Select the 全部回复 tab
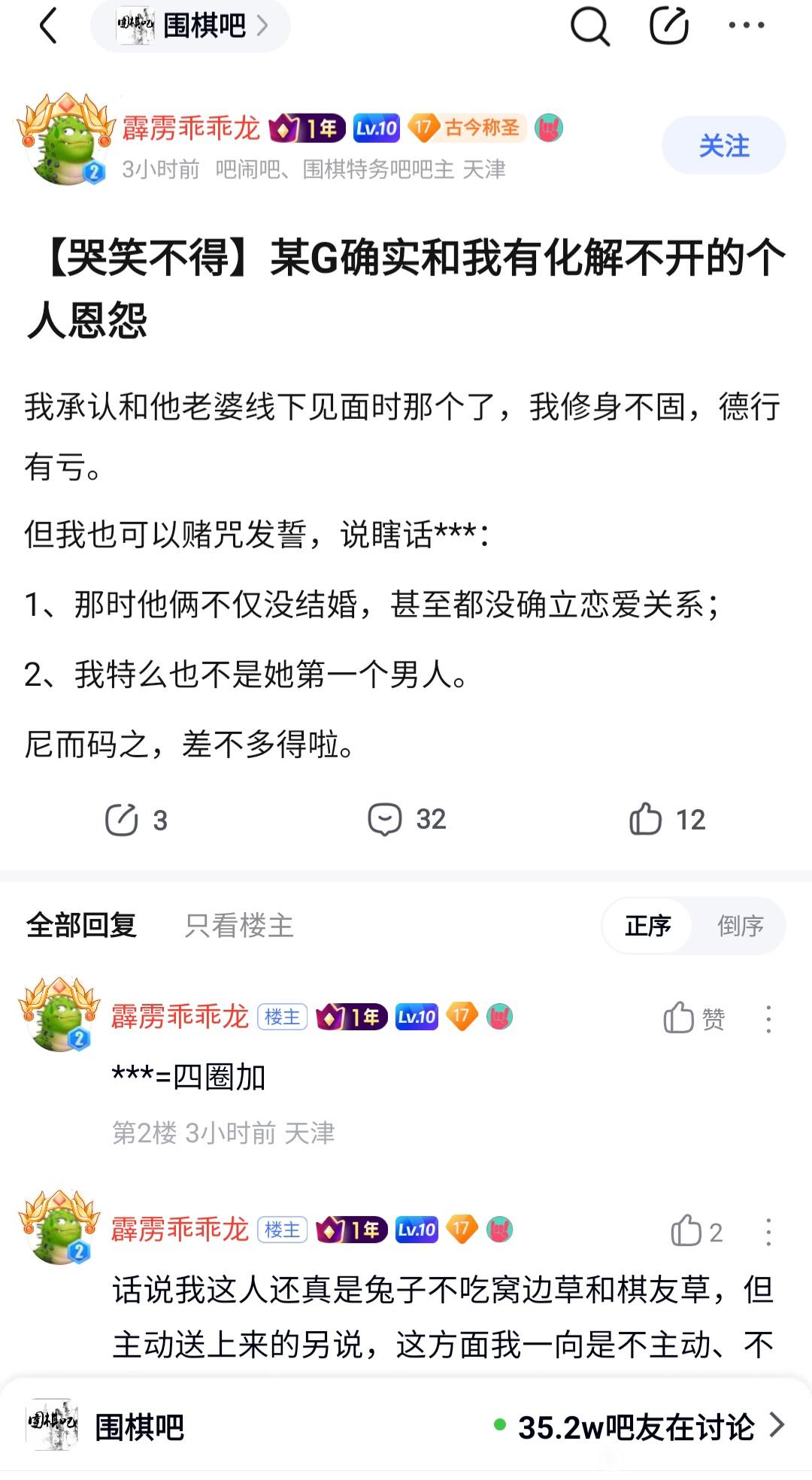Viewport: 812px width, 1480px height. (81, 926)
